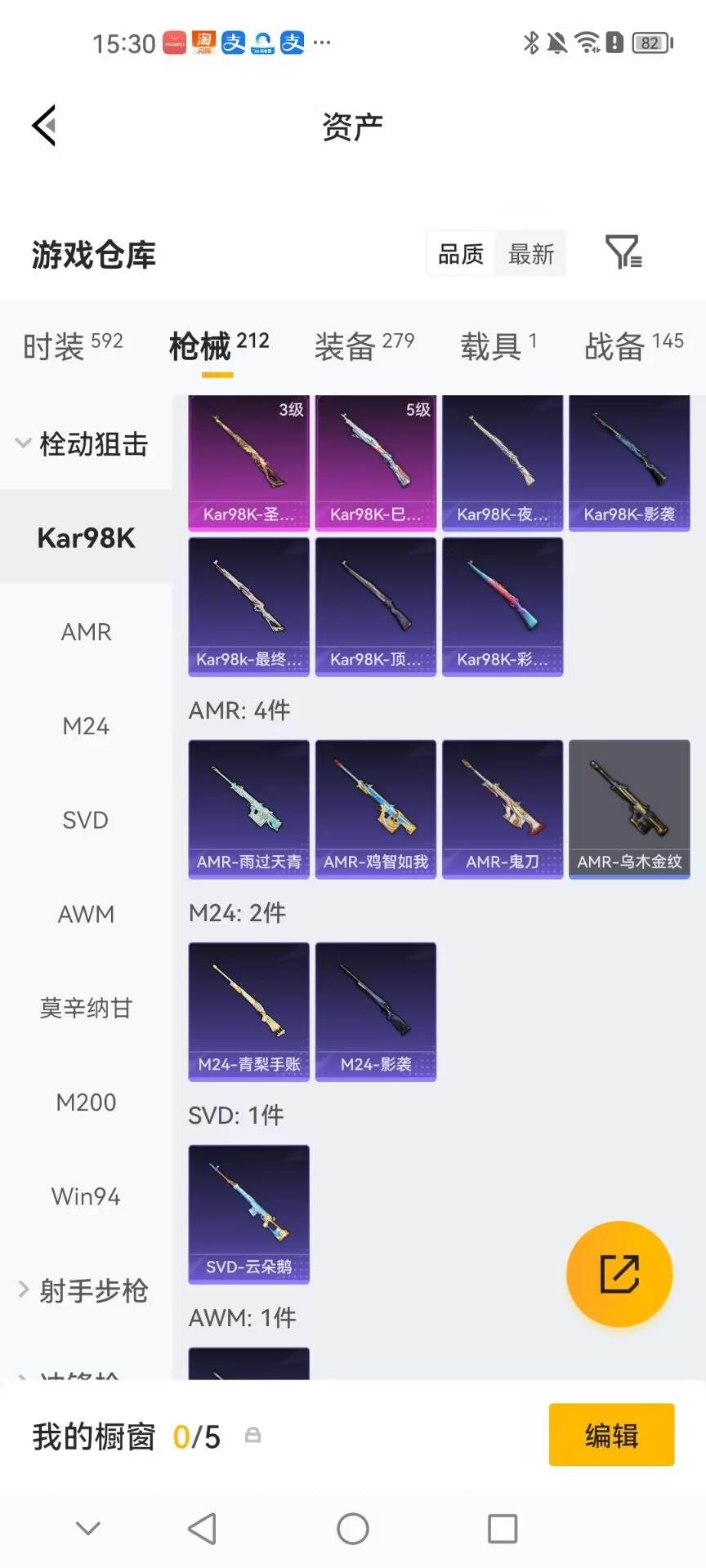Image resolution: width=706 pixels, height=1568 pixels.
Task: Open the filter funnel icon
Action: click(x=623, y=252)
